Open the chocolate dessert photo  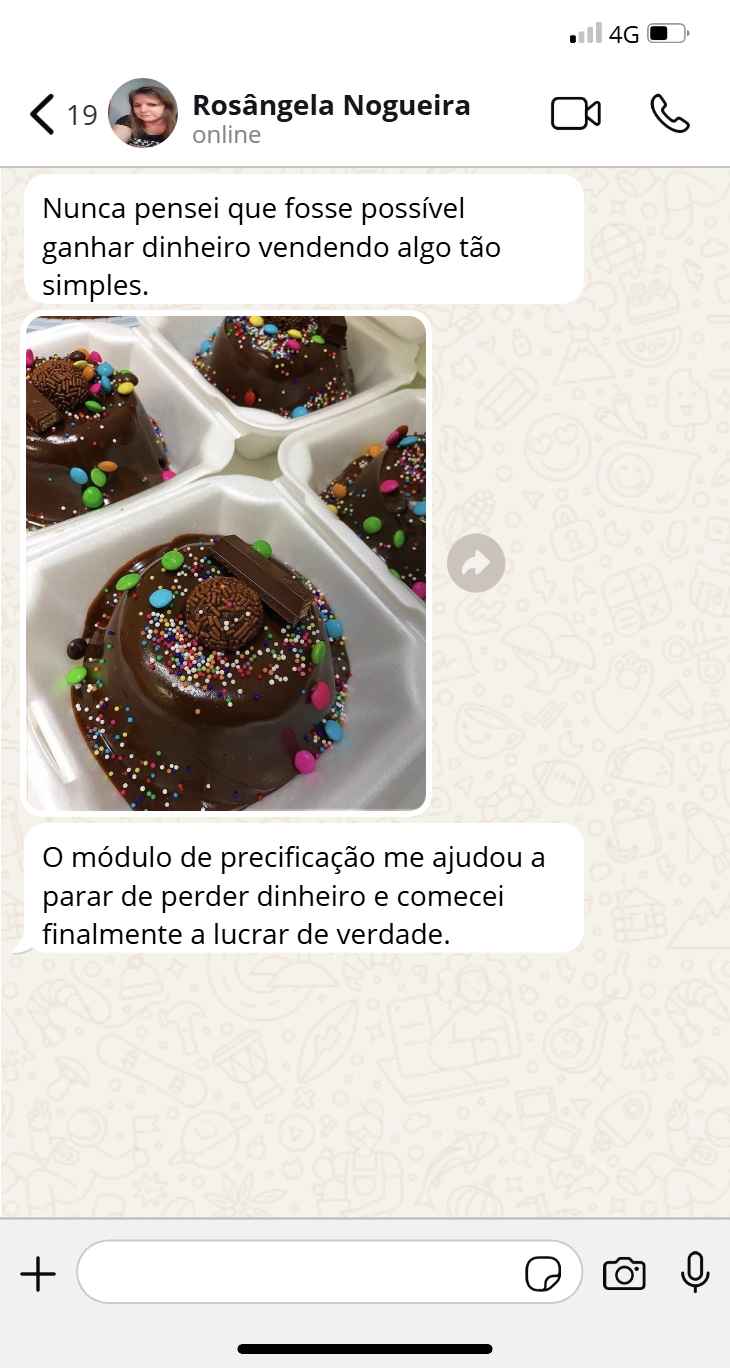[226, 563]
